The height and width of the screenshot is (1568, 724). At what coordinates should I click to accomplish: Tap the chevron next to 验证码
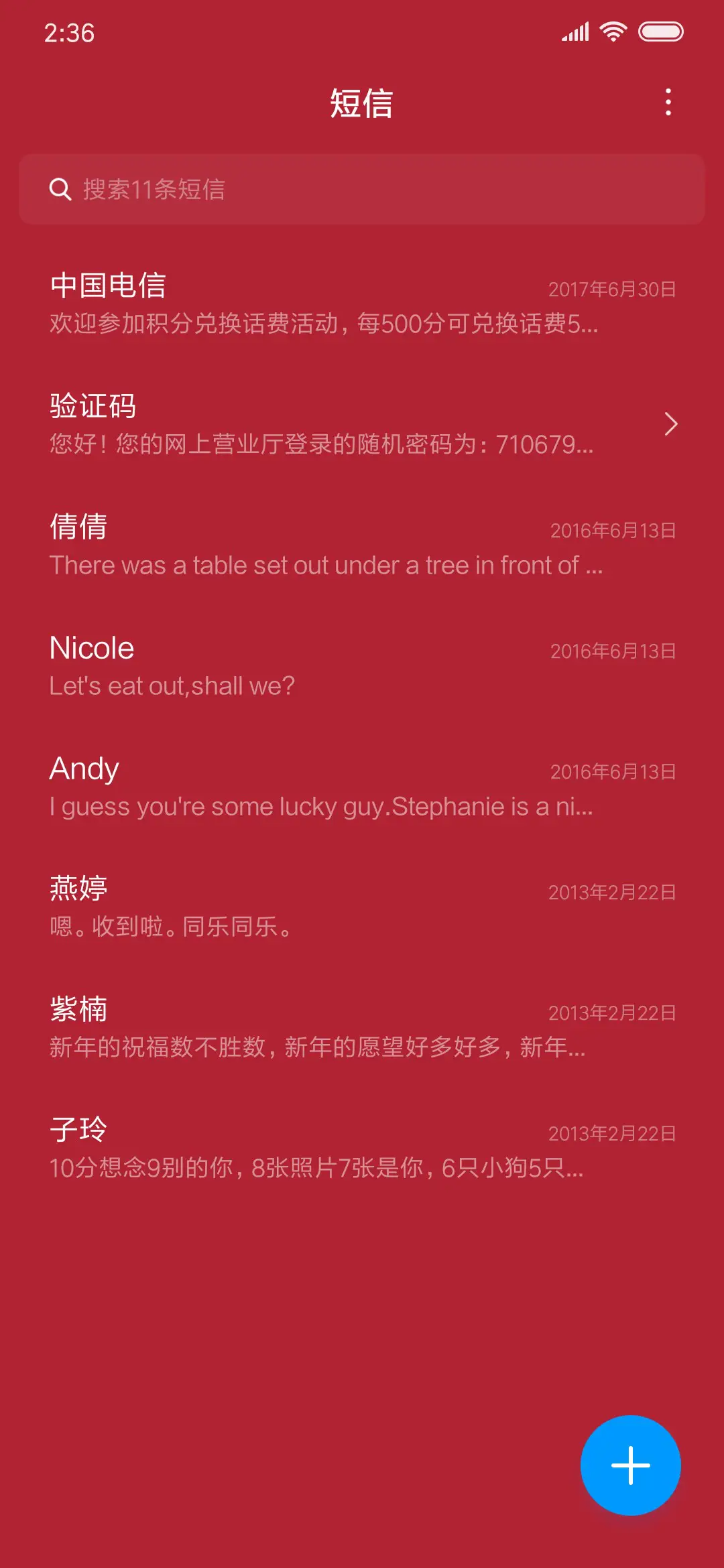pyautogui.click(x=672, y=425)
